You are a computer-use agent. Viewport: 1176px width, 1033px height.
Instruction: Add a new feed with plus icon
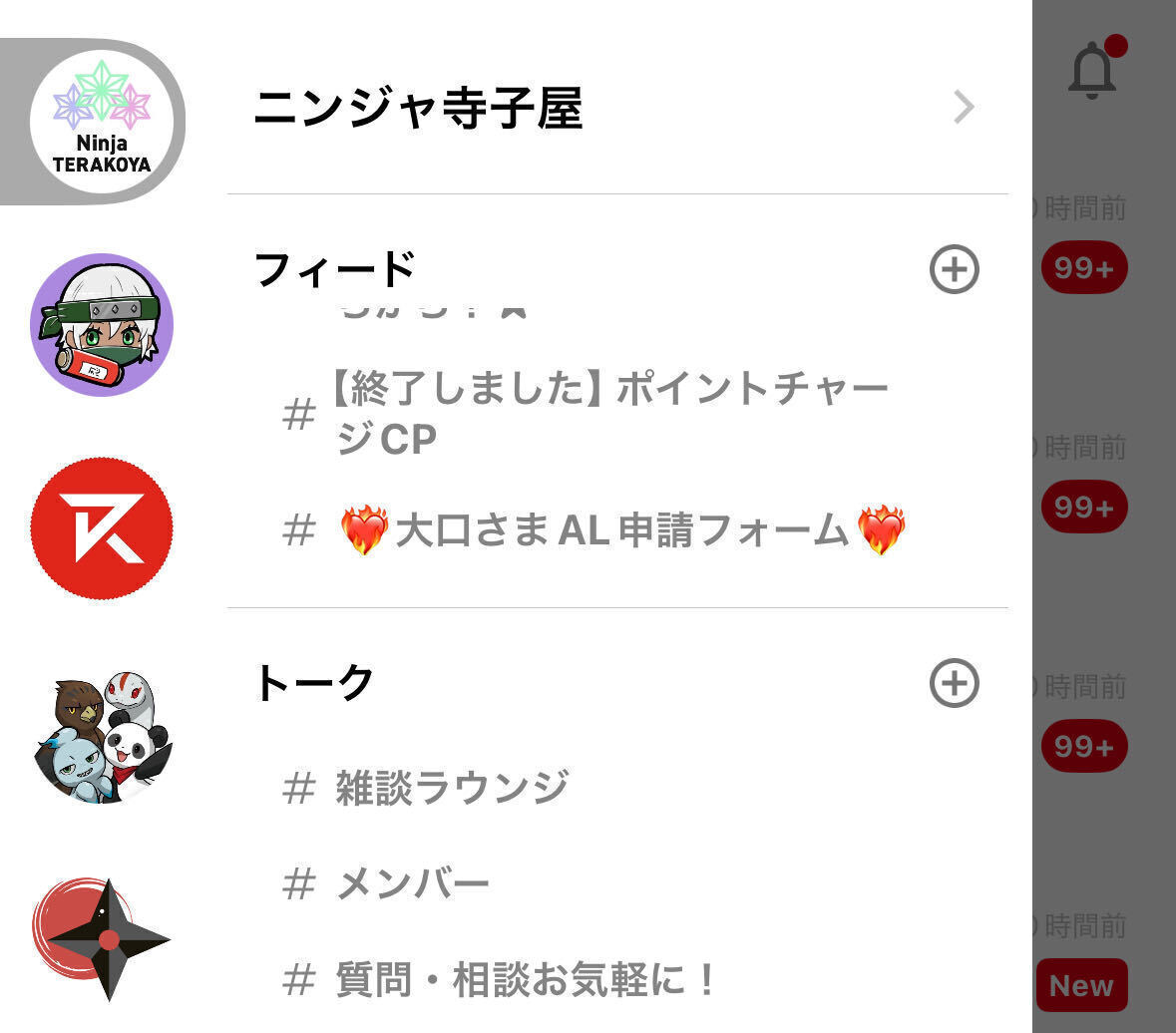point(954,269)
